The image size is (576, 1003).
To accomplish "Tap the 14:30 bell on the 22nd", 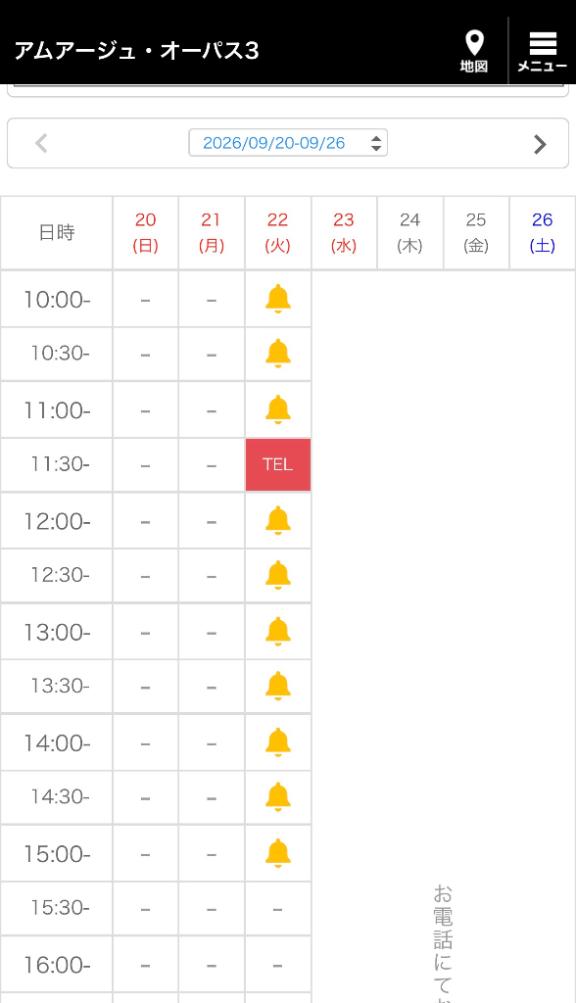I will click(x=278, y=798).
